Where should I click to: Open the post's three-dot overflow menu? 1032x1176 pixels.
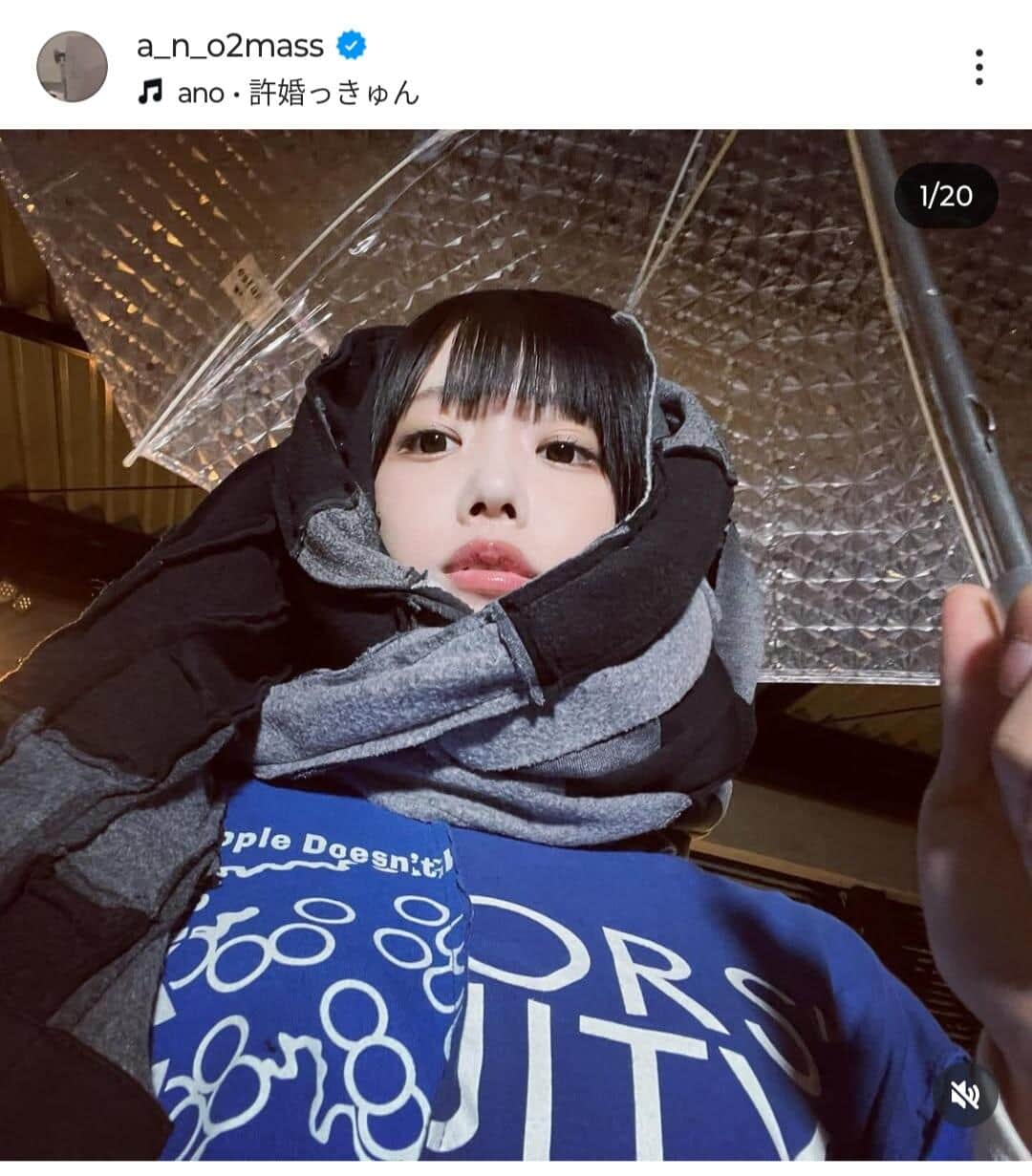[x=978, y=67]
